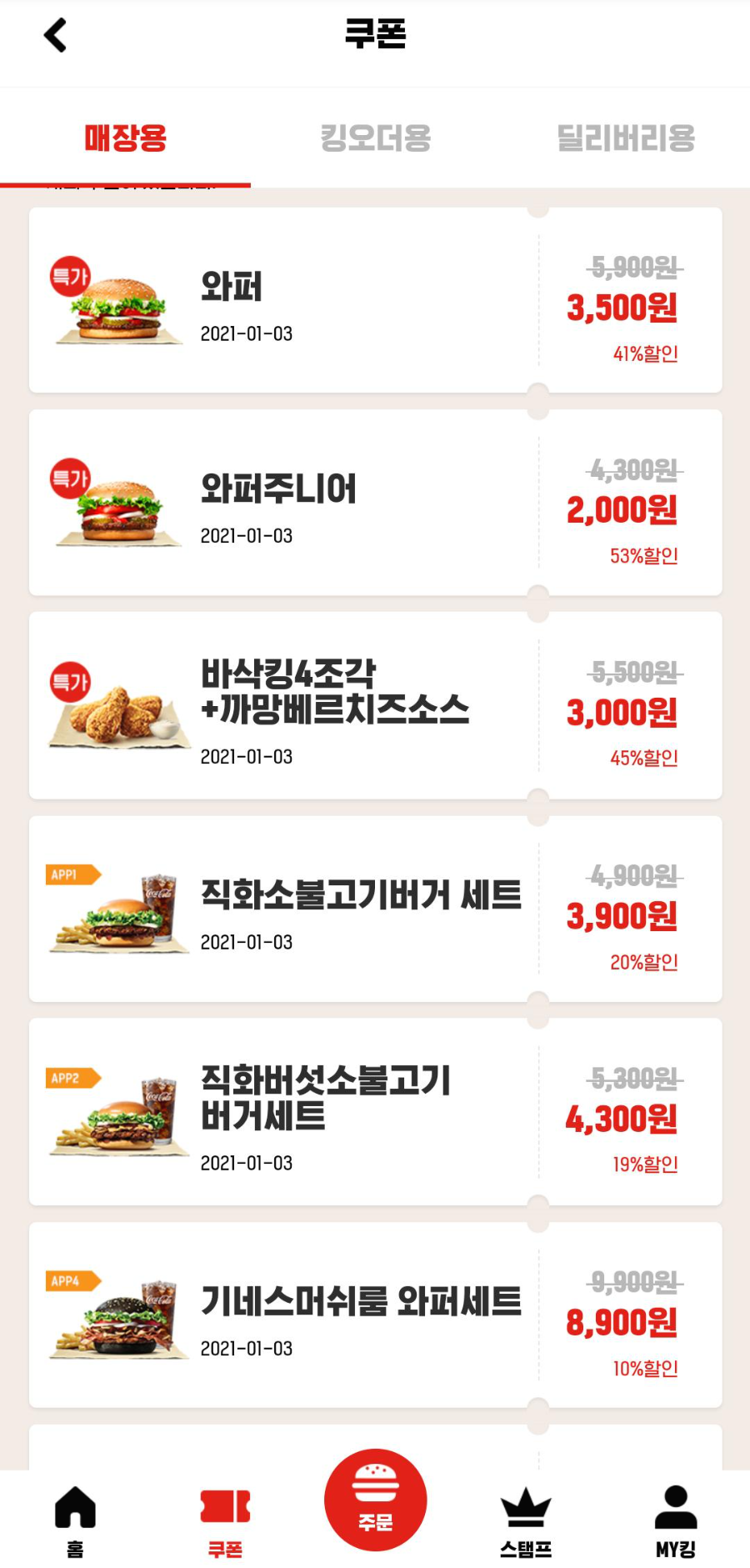Image resolution: width=750 pixels, height=1568 pixels.
Task: Tap the 바삭킹4조각 coupon card
Action: 375,704
